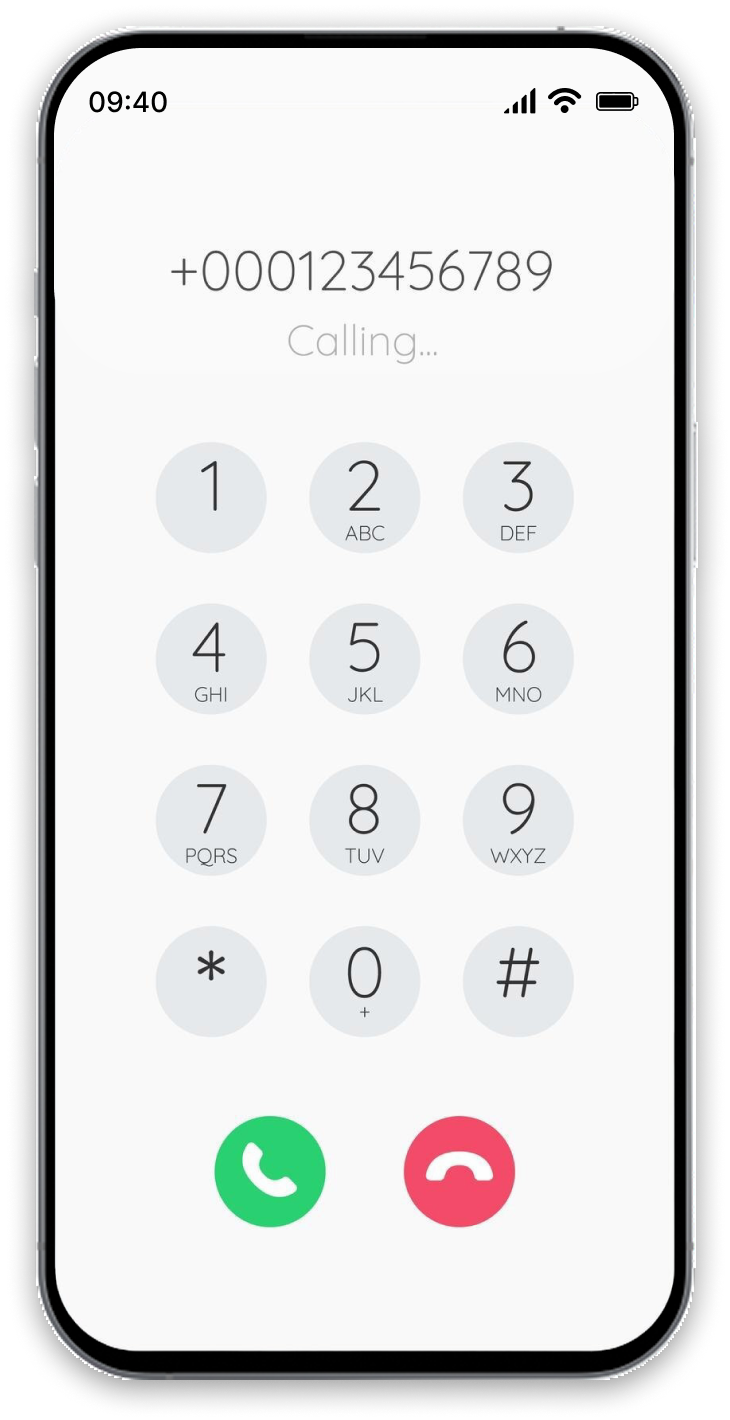Viewport: 730px width, 1420px height.
Task: End the call with the red button
Action: tap(460, 1171)
